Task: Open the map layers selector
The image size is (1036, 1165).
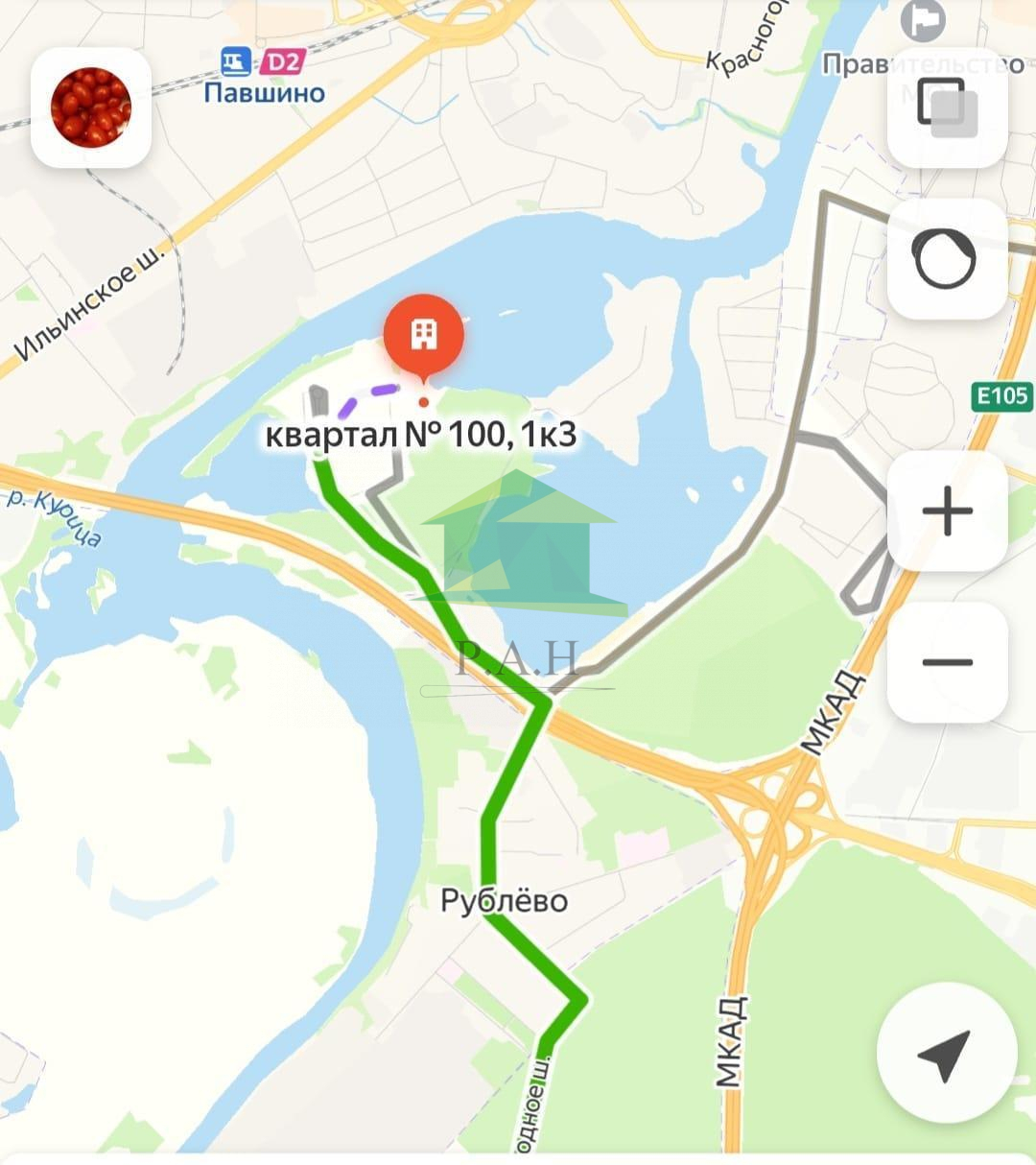Action: [947, 107]
